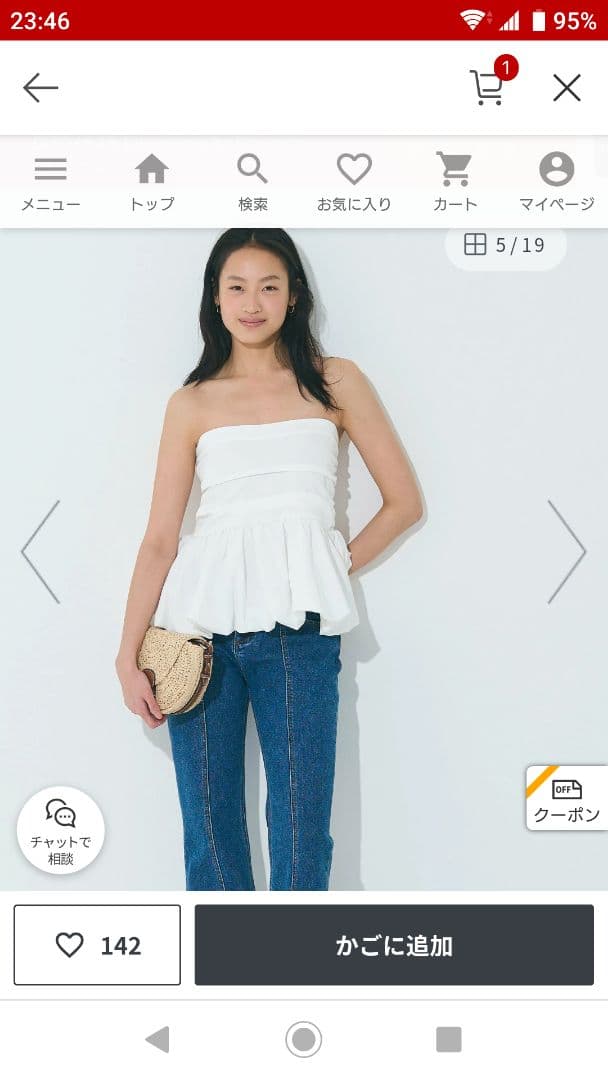Image resolution: width=608 pixels, height=1080 pixels.
Task: Favorite this item with the 142 heart button
Action: [x=97, y=945]
